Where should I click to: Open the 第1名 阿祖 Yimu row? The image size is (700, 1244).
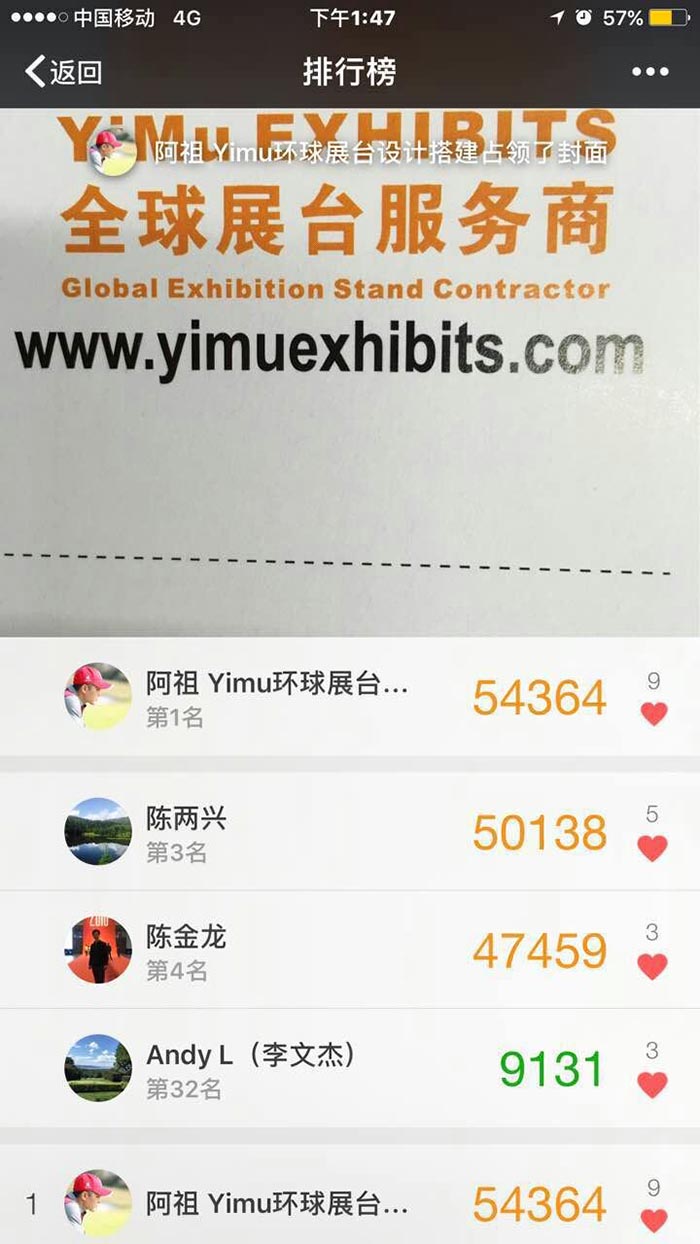point(300,697)
